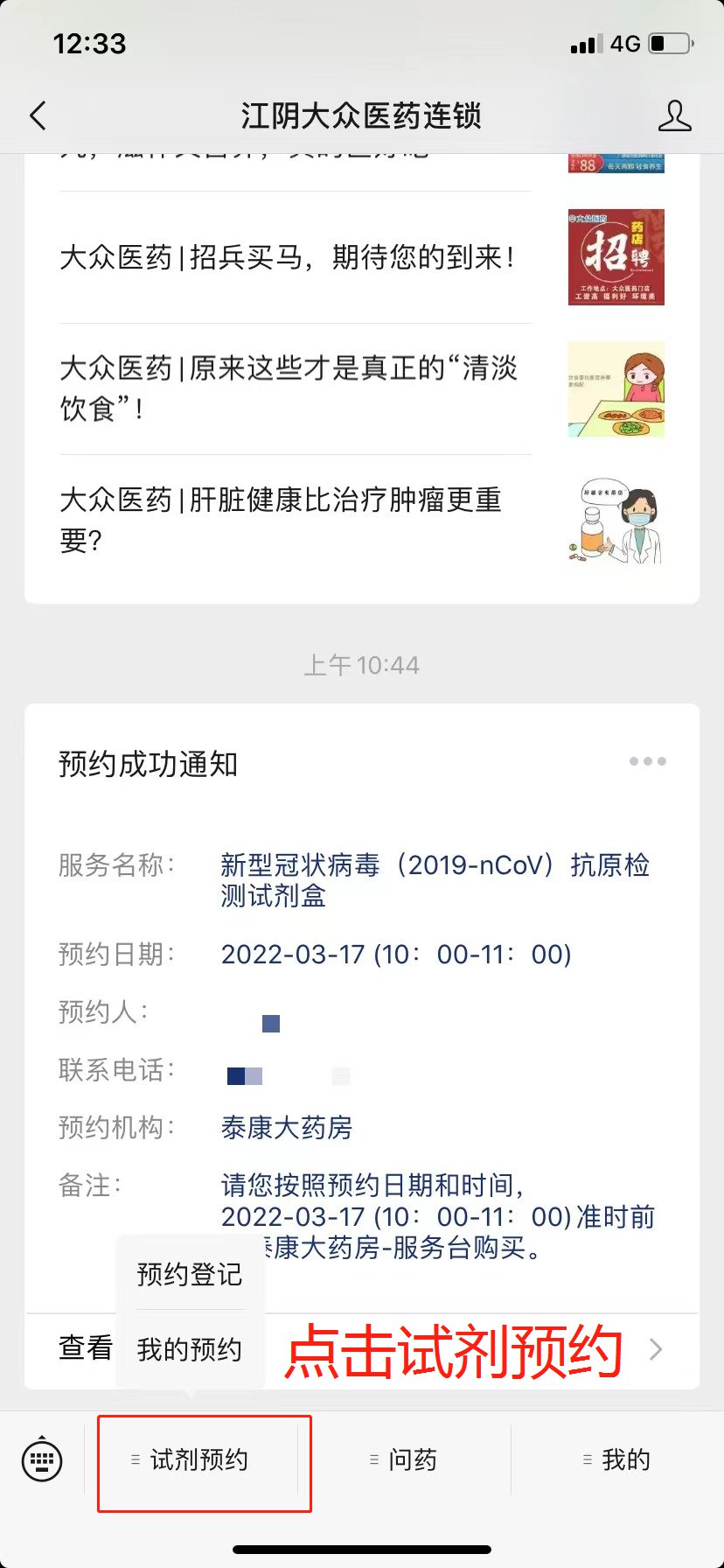Open article 招兵买马，期待您的到来
The image size is (724, 1568).
point(289,257)
